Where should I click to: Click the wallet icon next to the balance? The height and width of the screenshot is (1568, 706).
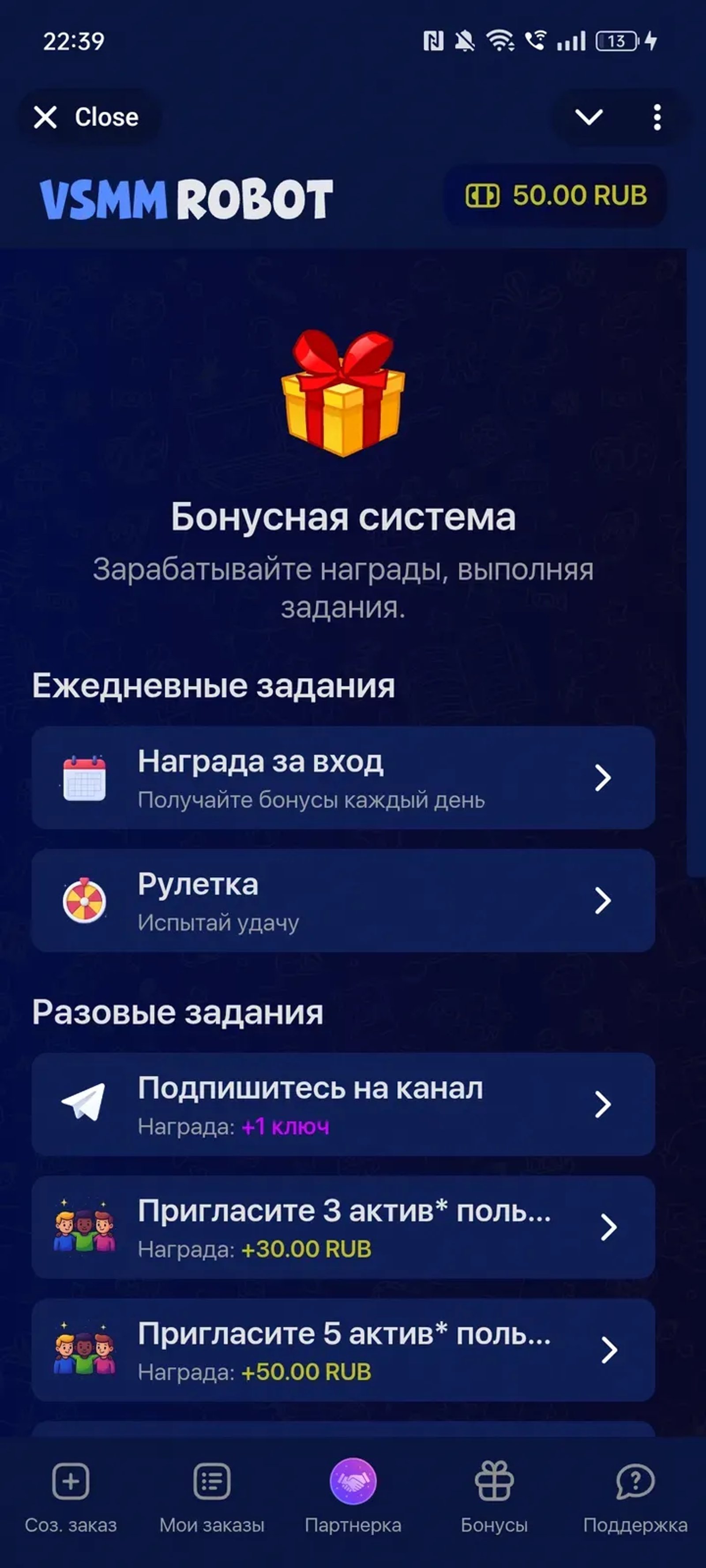click(x=483, y=197)
